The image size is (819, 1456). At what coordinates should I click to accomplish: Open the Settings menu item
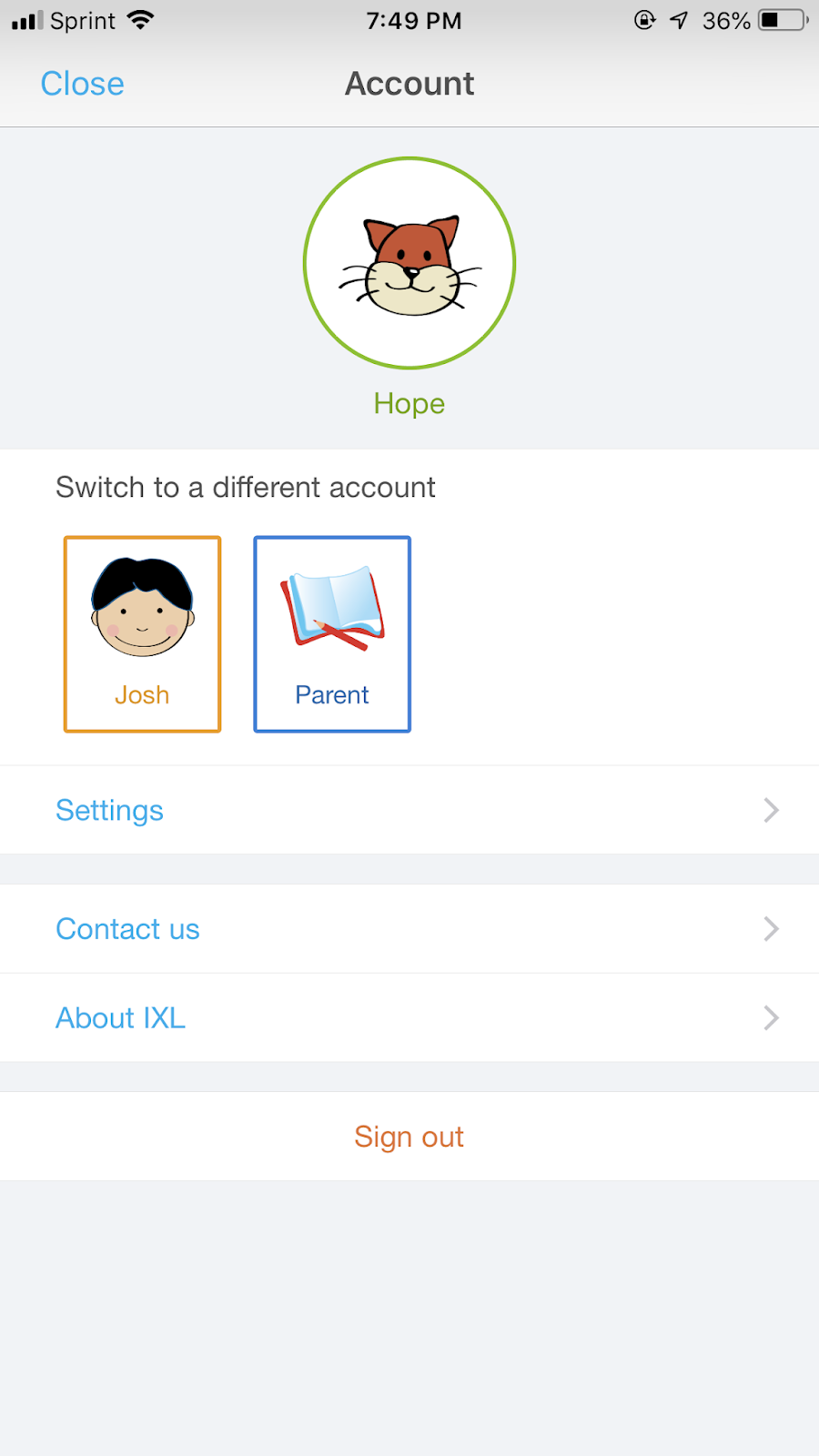pos(109,810)
